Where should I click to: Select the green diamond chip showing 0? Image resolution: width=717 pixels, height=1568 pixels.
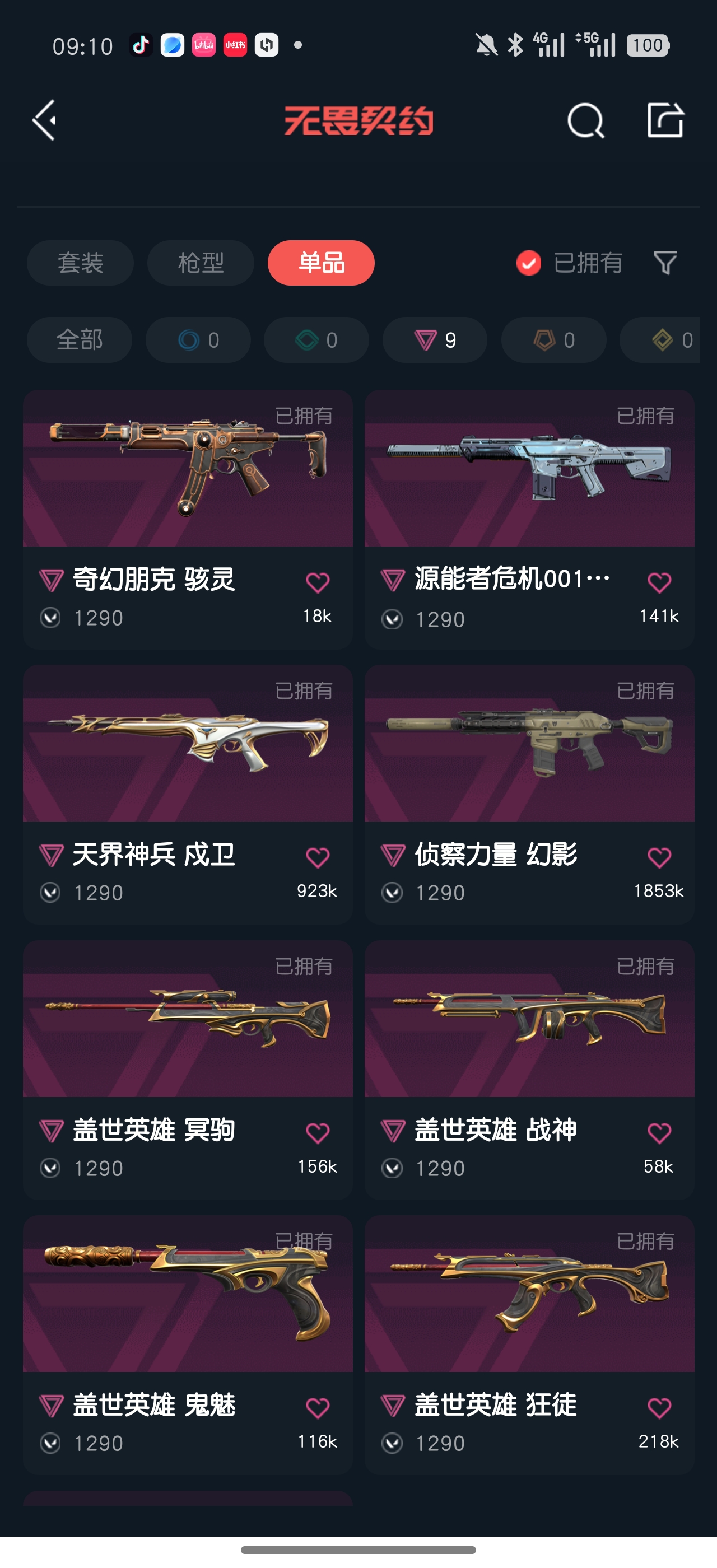click(x=316, y=340)
